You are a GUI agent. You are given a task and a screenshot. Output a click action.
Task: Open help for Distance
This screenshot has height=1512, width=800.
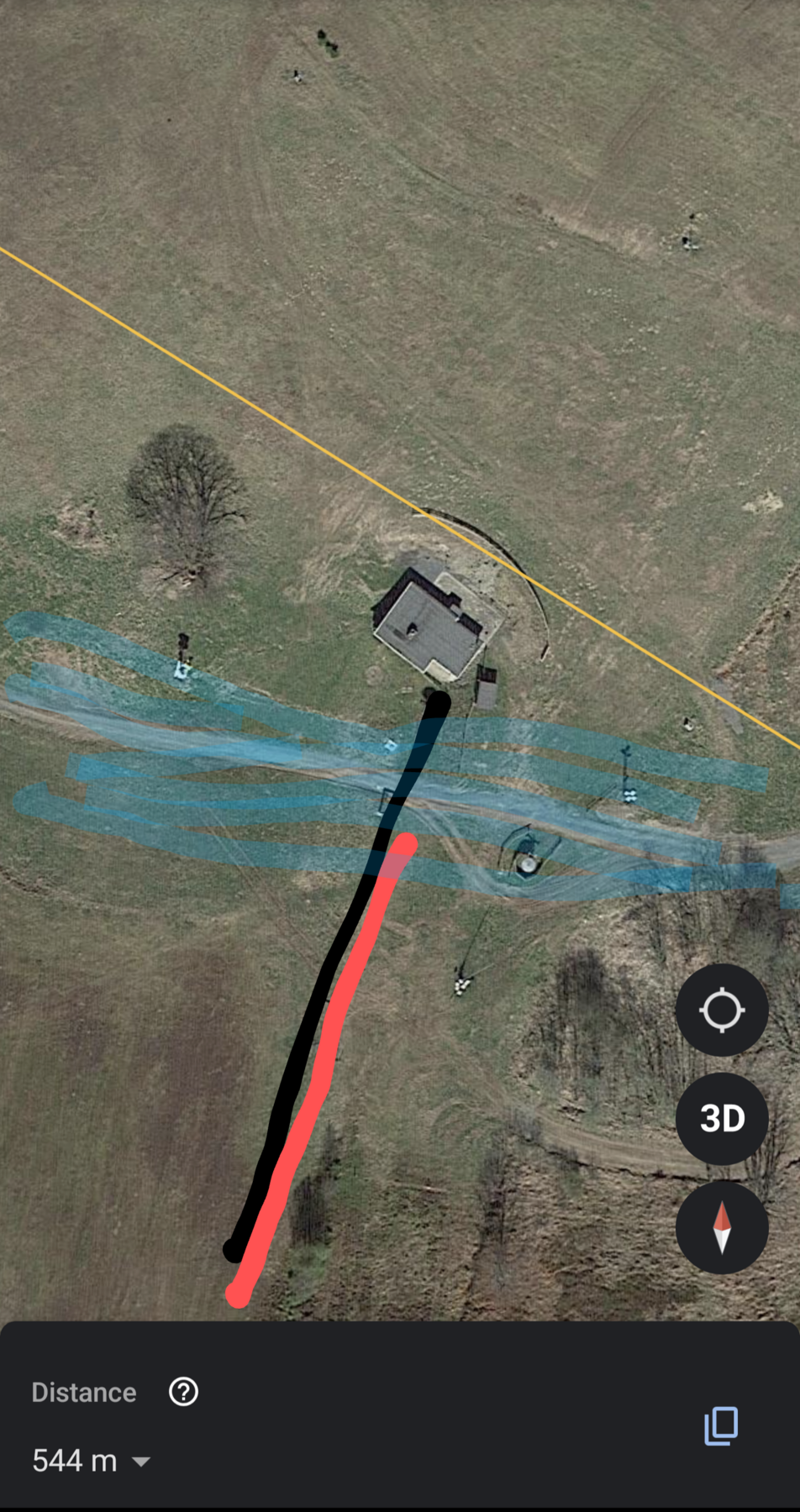[x=183, y=1392]
